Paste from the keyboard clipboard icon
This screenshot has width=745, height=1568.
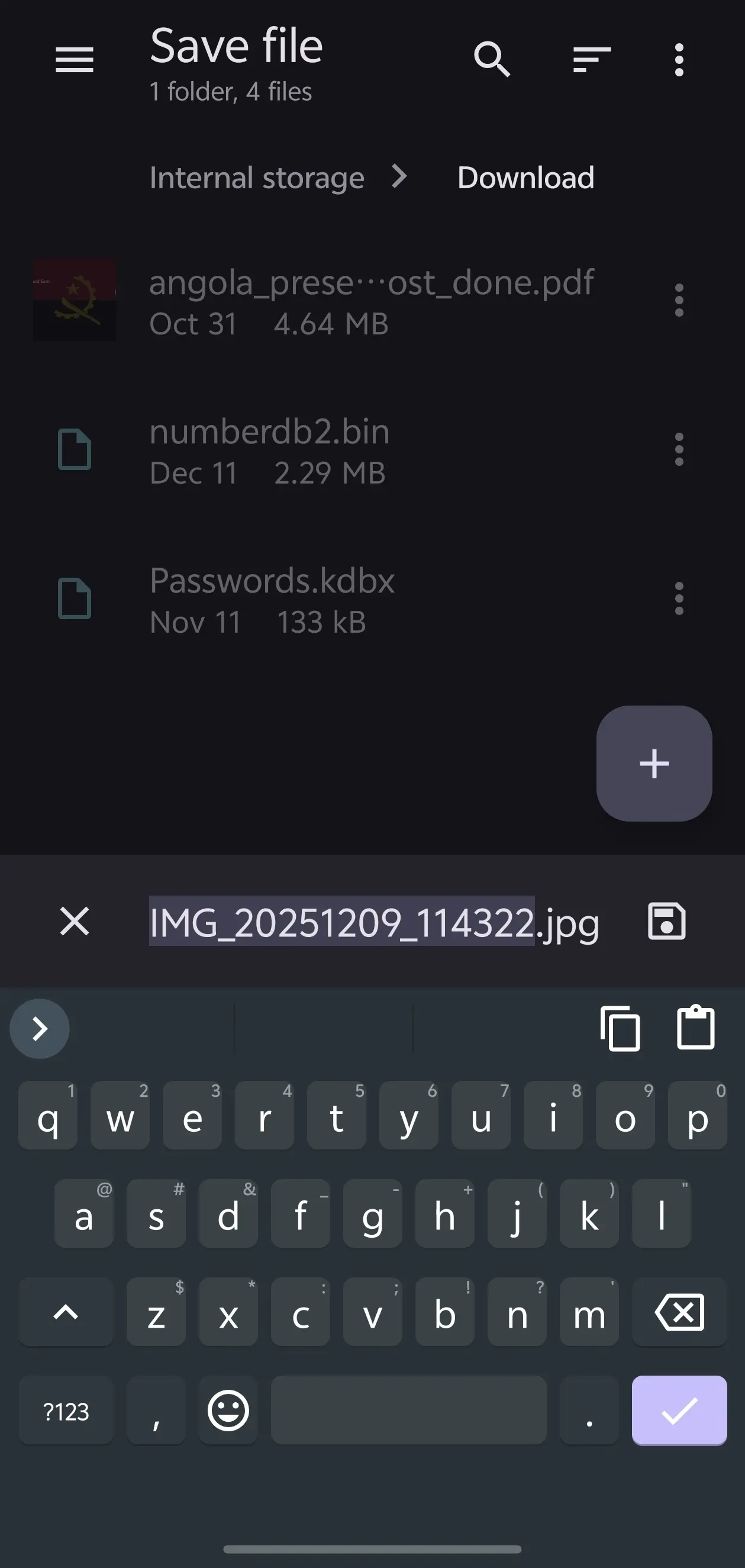696,1029
